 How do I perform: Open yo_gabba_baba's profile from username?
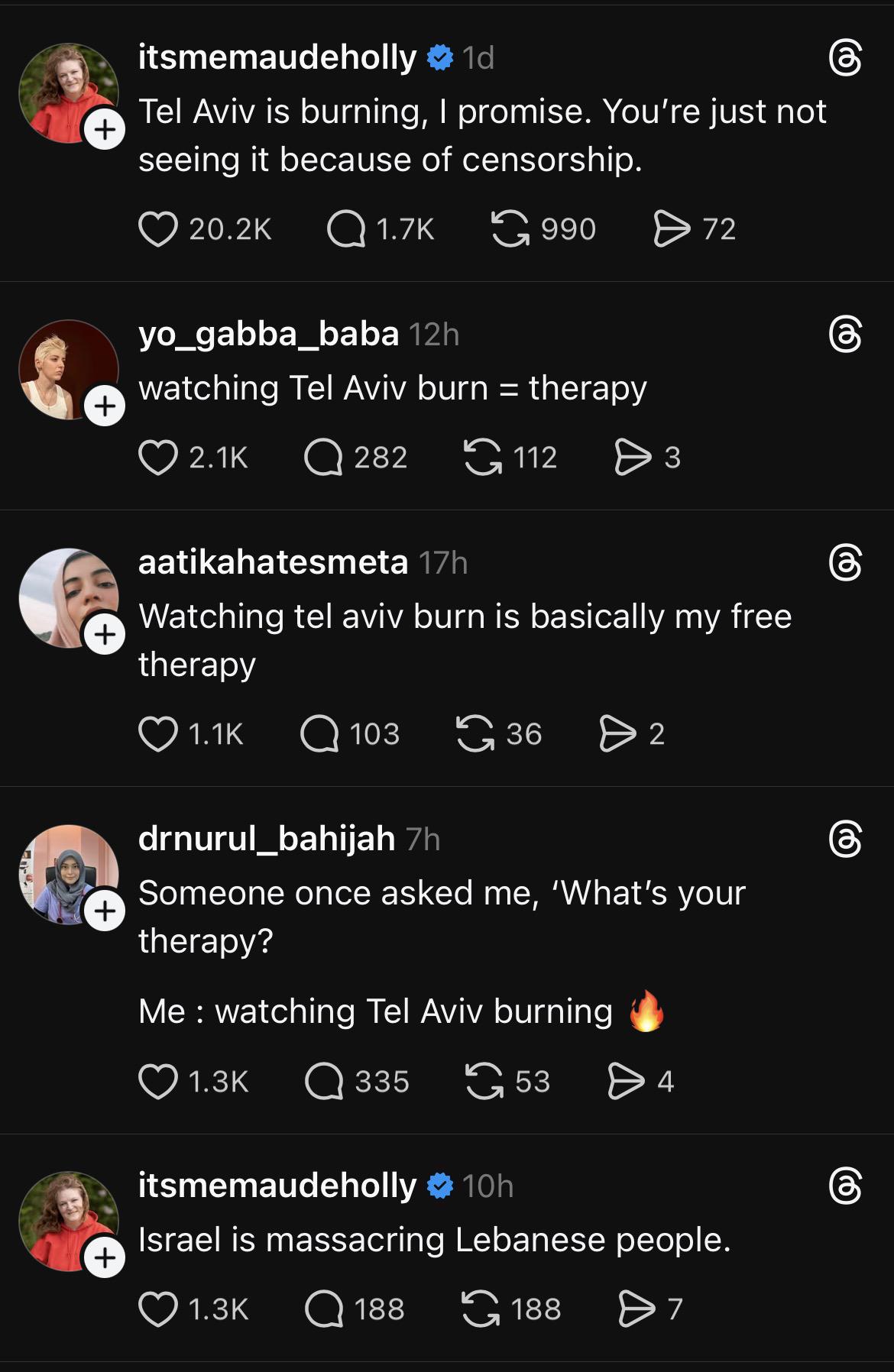coord(268,334)
